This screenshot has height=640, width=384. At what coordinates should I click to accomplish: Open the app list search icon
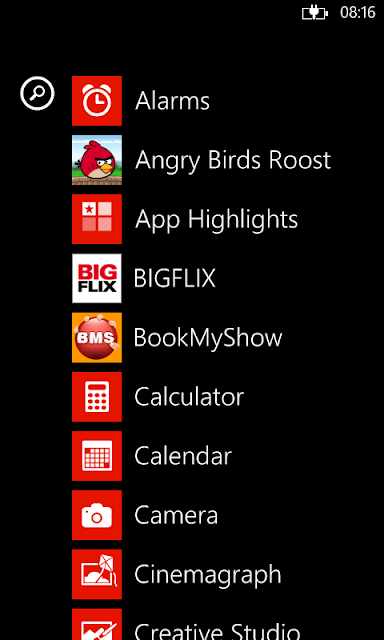coord(37,94)
